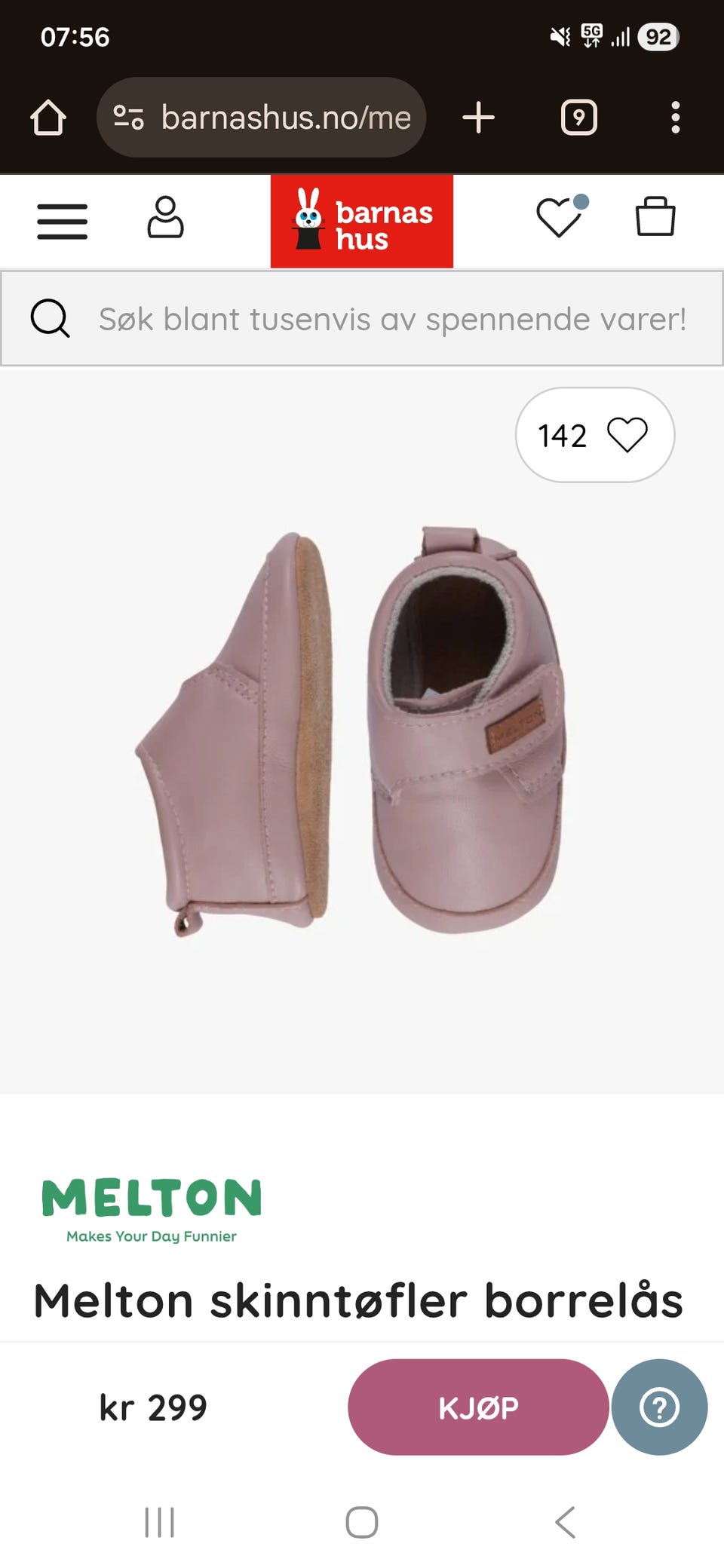Image resolution: width=724 pixels, height=1568 pixels.
Task: Buy the slippers with KJØP
Action: click(478, 1407)
